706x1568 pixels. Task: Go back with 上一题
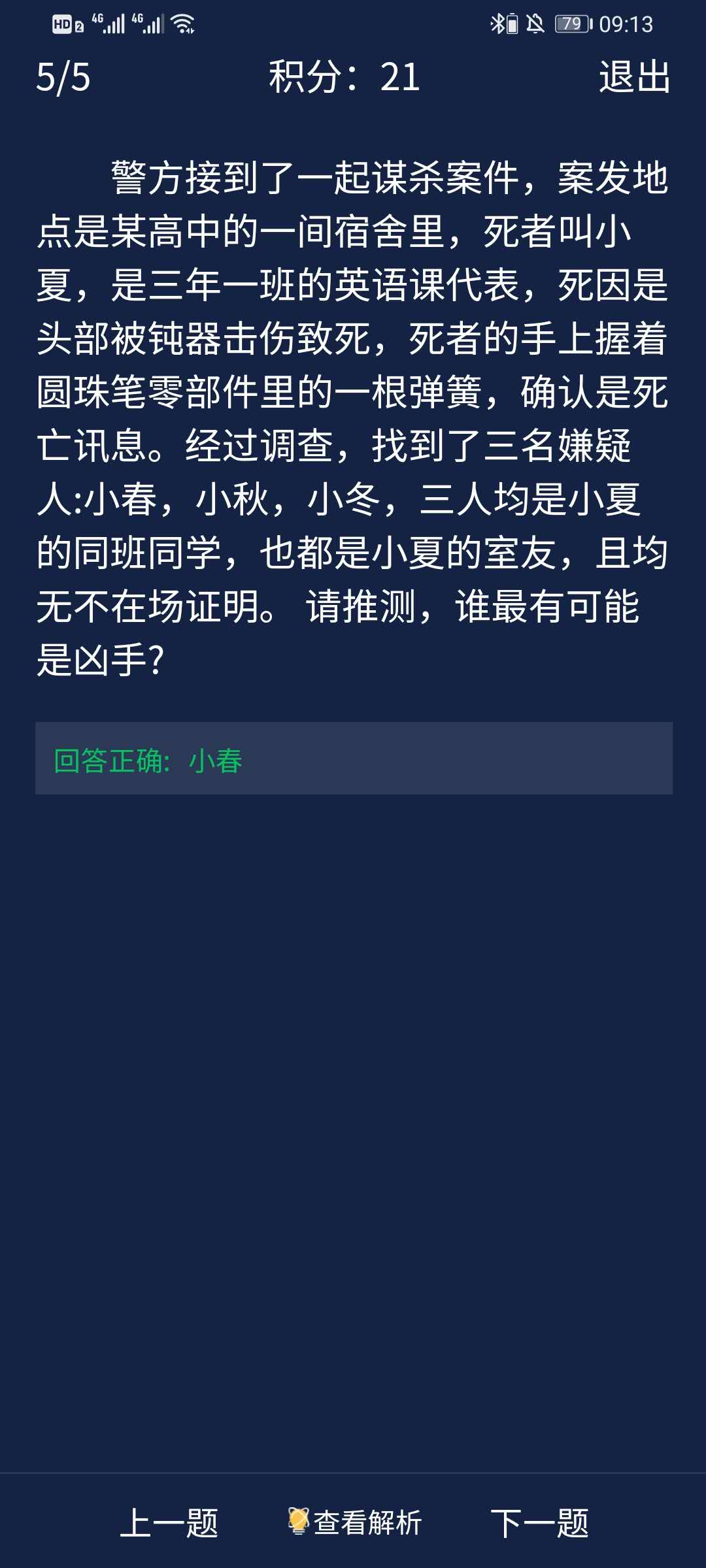[x=169, y=1523]
